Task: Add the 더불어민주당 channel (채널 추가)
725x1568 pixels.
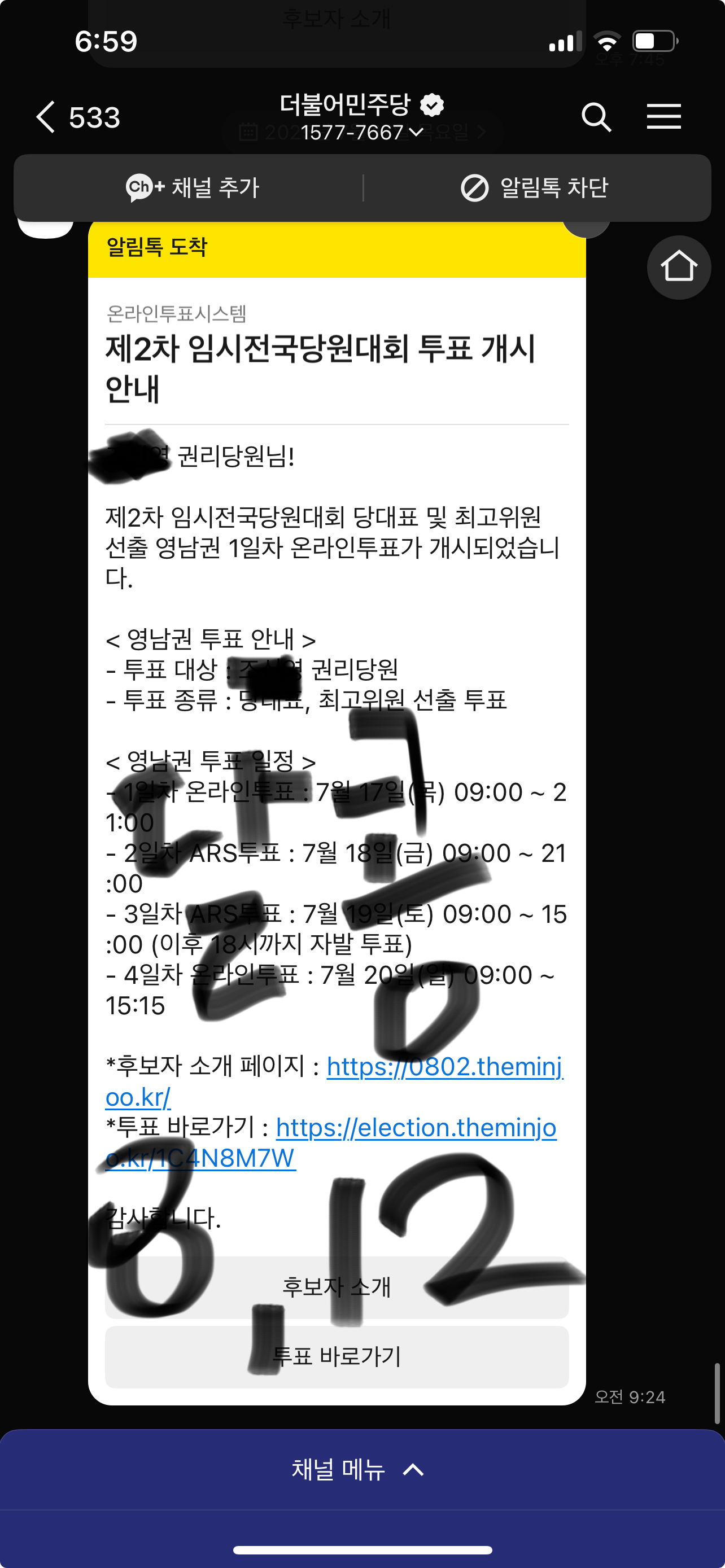Action: click(193, 187)
